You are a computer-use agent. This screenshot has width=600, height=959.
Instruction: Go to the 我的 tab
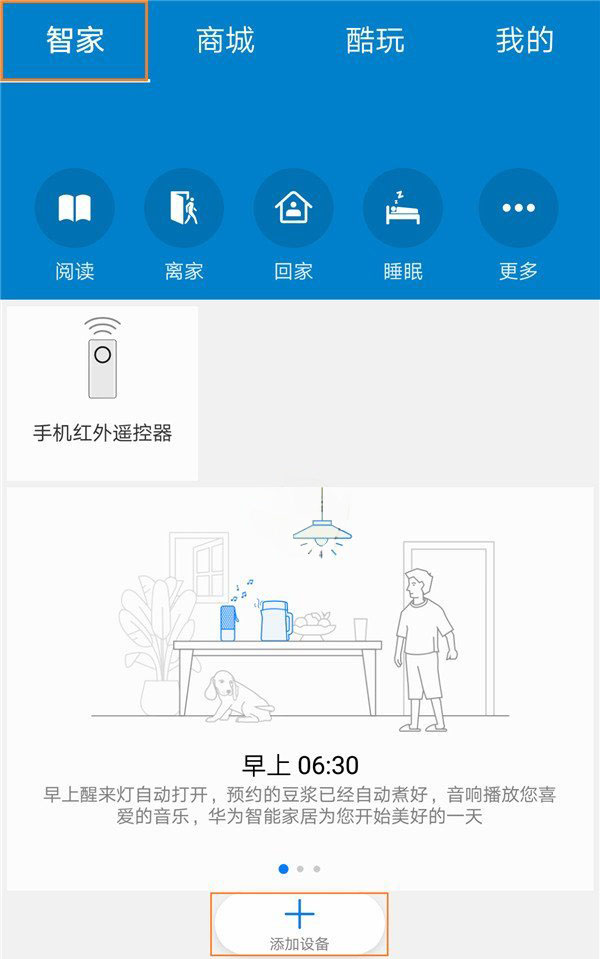click(x=524, y=41)
